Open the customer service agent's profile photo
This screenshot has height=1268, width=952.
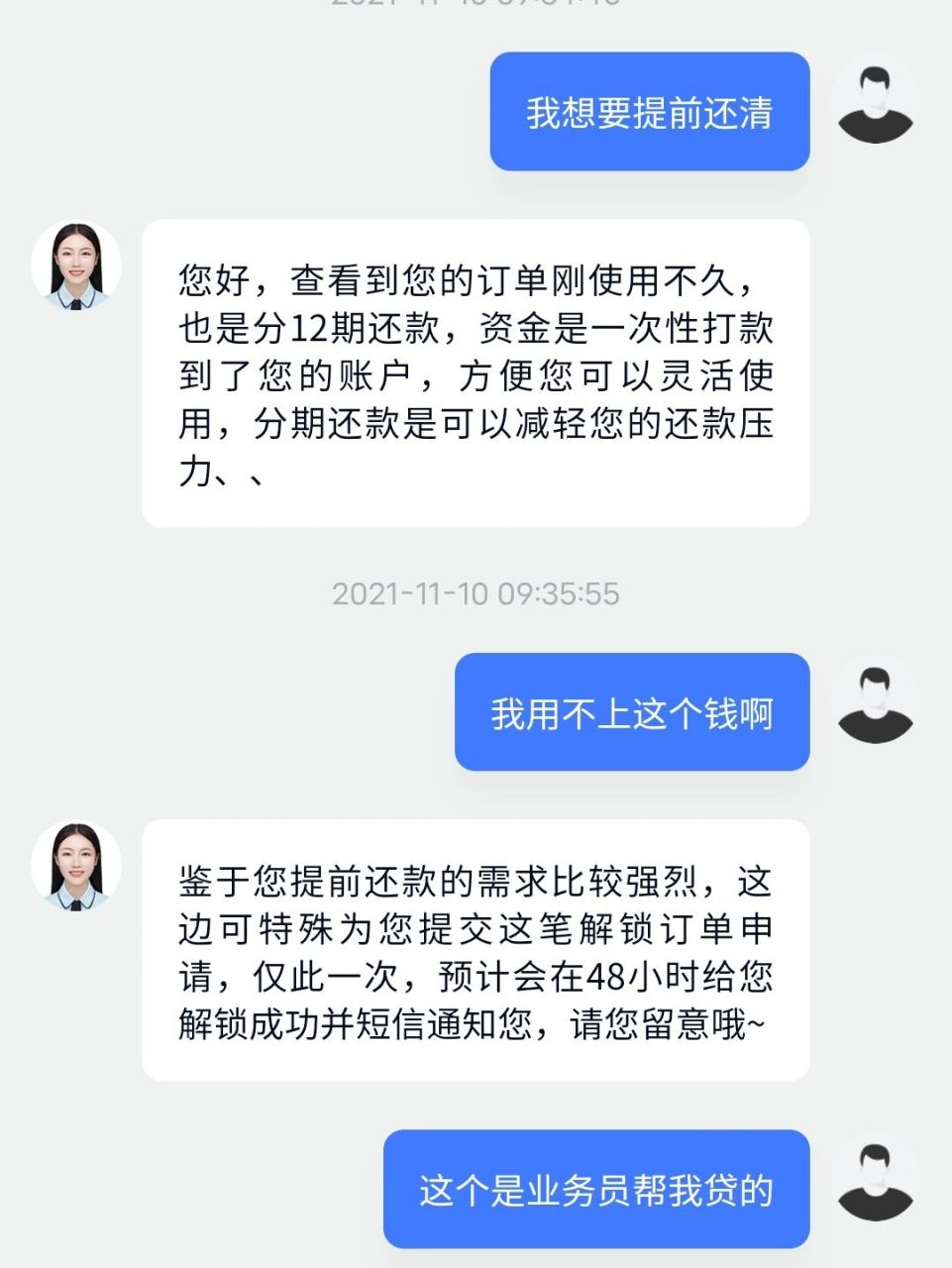click(x=75, y=269)
